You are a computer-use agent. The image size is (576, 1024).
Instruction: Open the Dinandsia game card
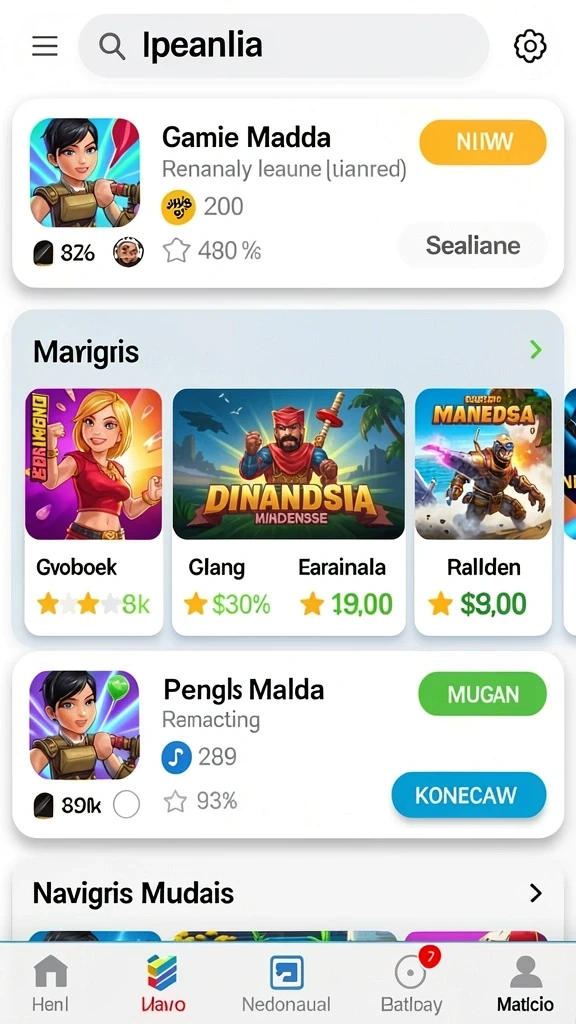pos(289,511)
